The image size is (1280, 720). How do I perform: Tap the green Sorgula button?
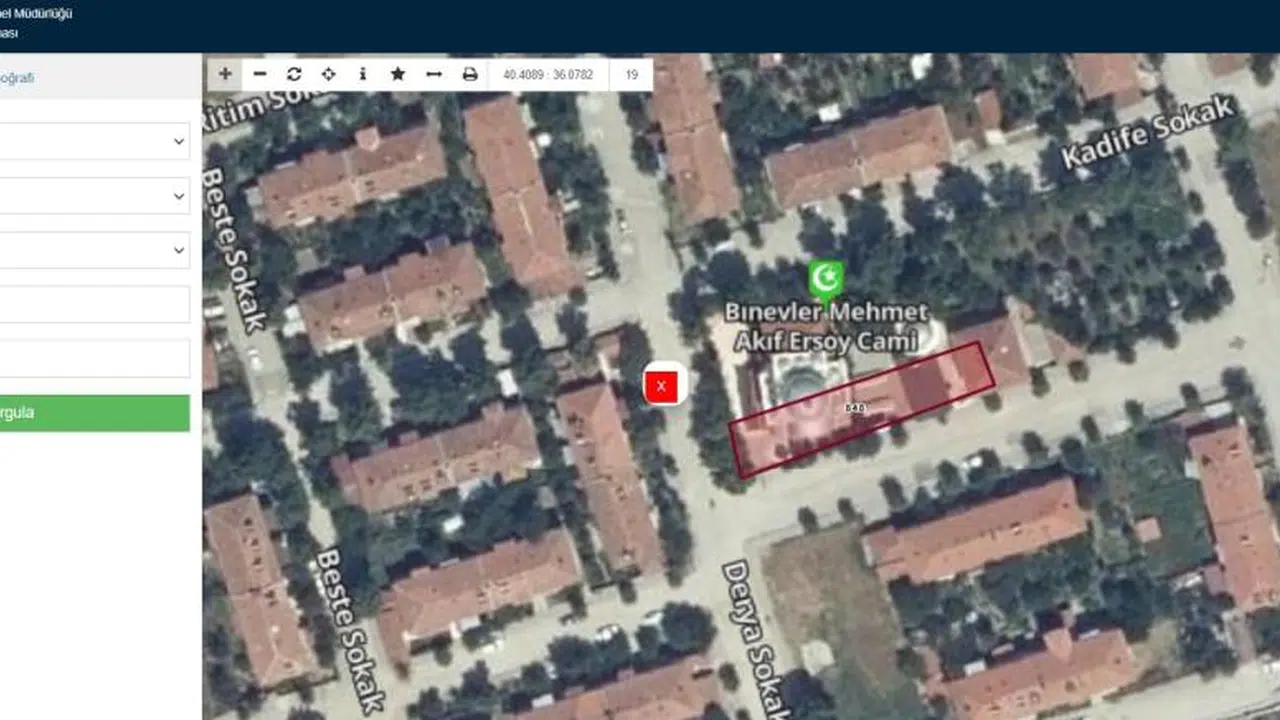pos(95,413)
